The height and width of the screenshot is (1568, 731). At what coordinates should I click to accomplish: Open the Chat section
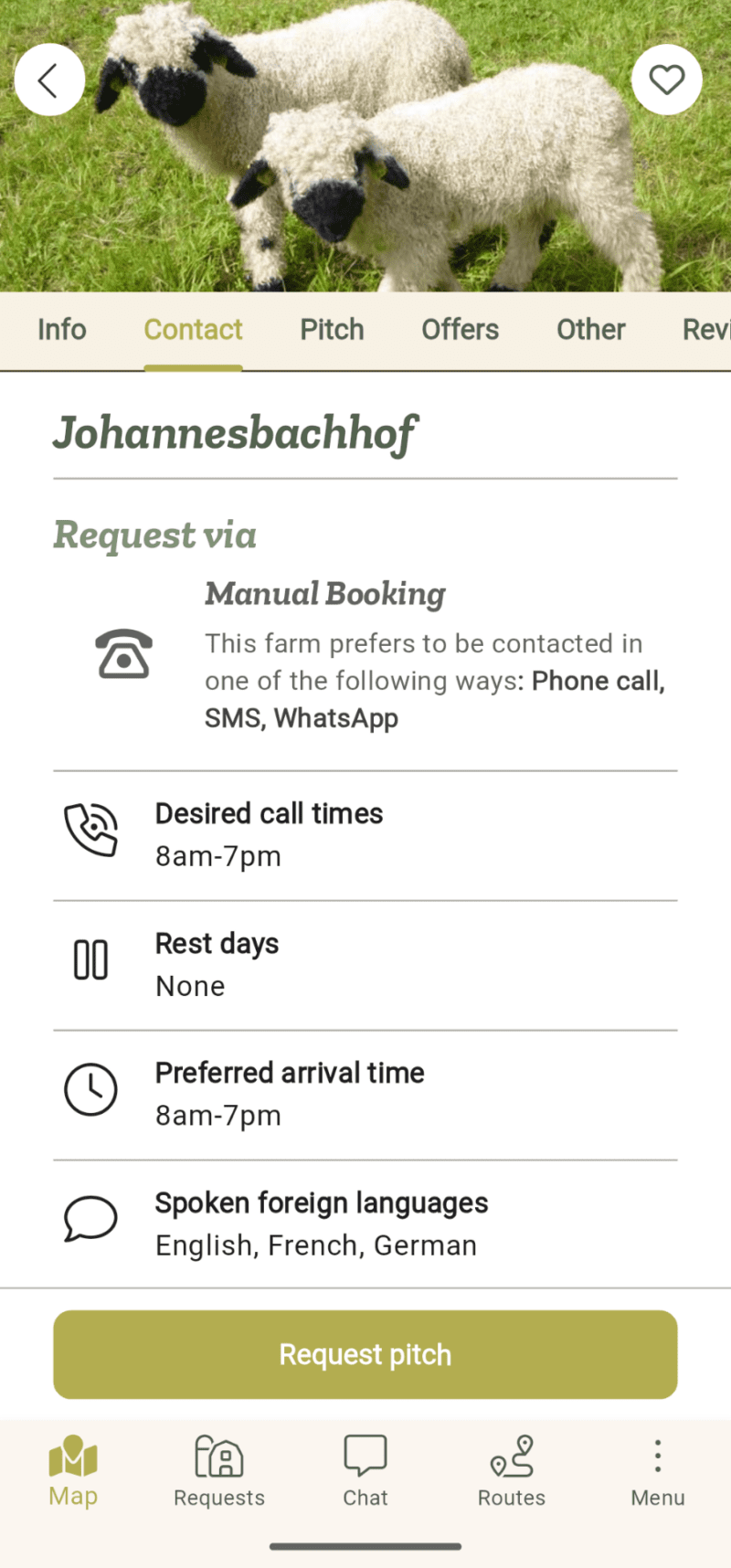(365, 1470)
